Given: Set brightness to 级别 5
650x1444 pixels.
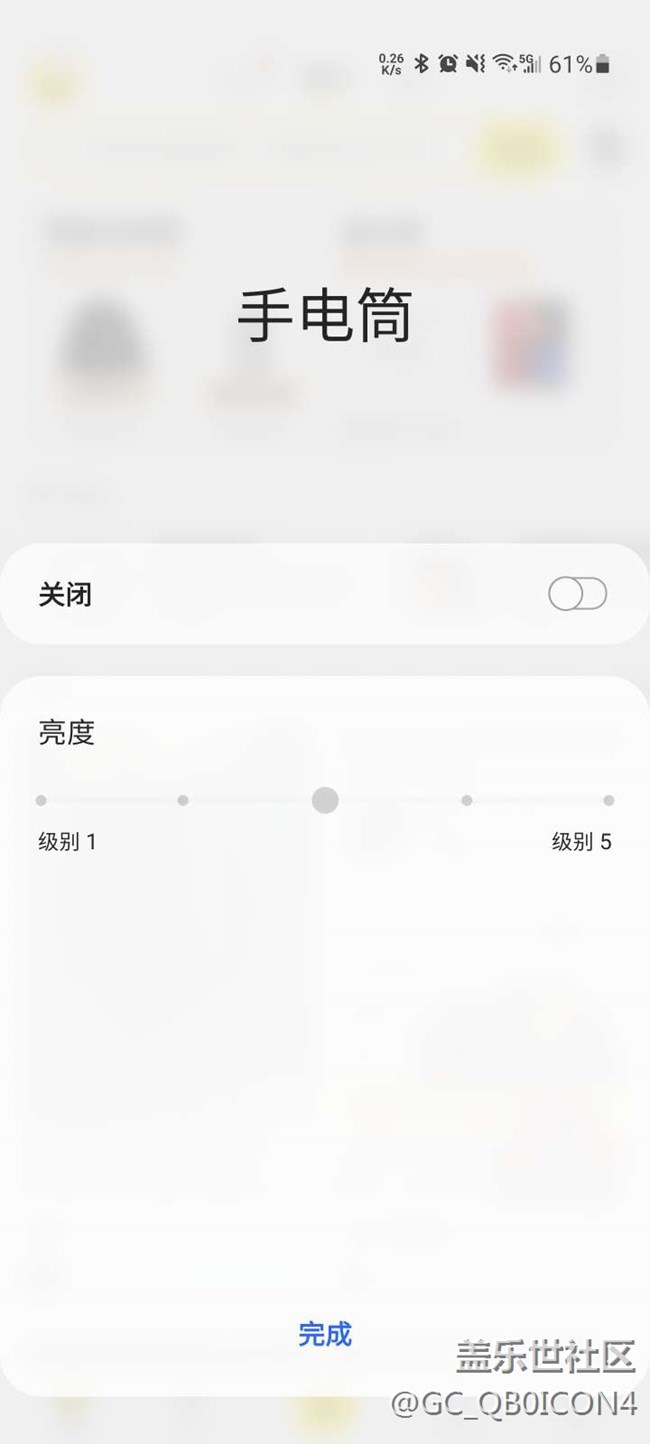Looking at the screenshot, I should click(x=608, y=800).
